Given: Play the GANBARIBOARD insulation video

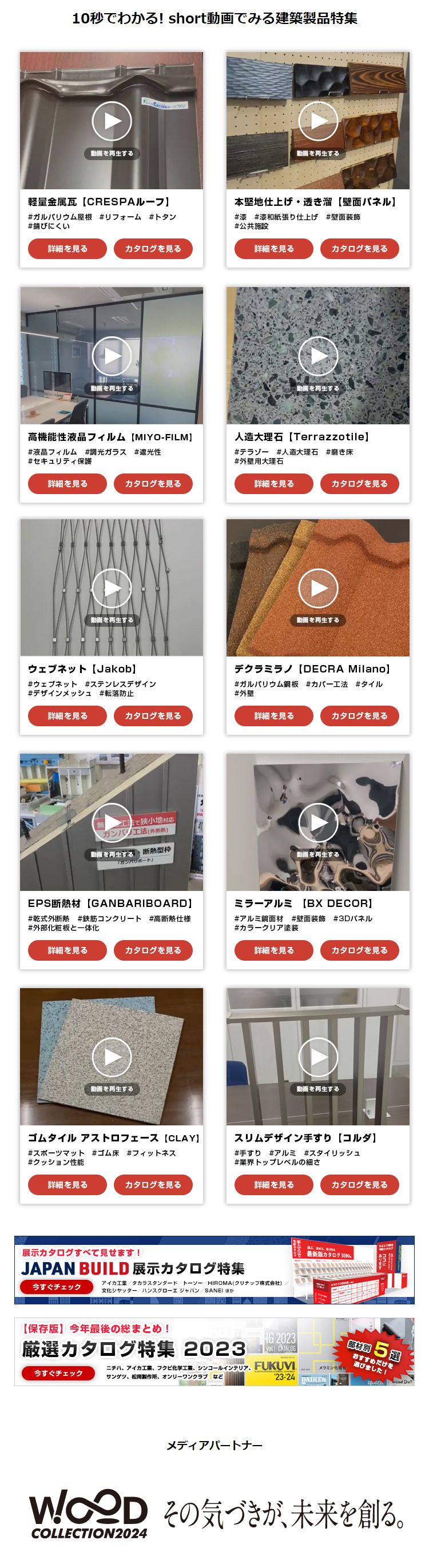Looking at the screenshot, I should [x=112, y=822].
